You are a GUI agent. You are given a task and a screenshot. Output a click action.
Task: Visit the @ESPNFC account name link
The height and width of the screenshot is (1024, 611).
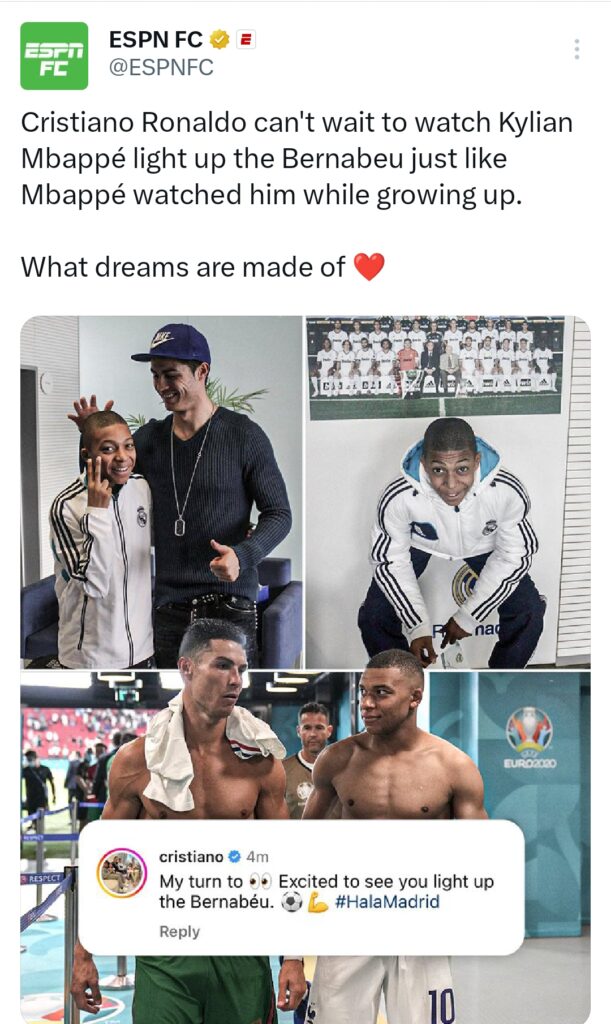pos(161,68)
